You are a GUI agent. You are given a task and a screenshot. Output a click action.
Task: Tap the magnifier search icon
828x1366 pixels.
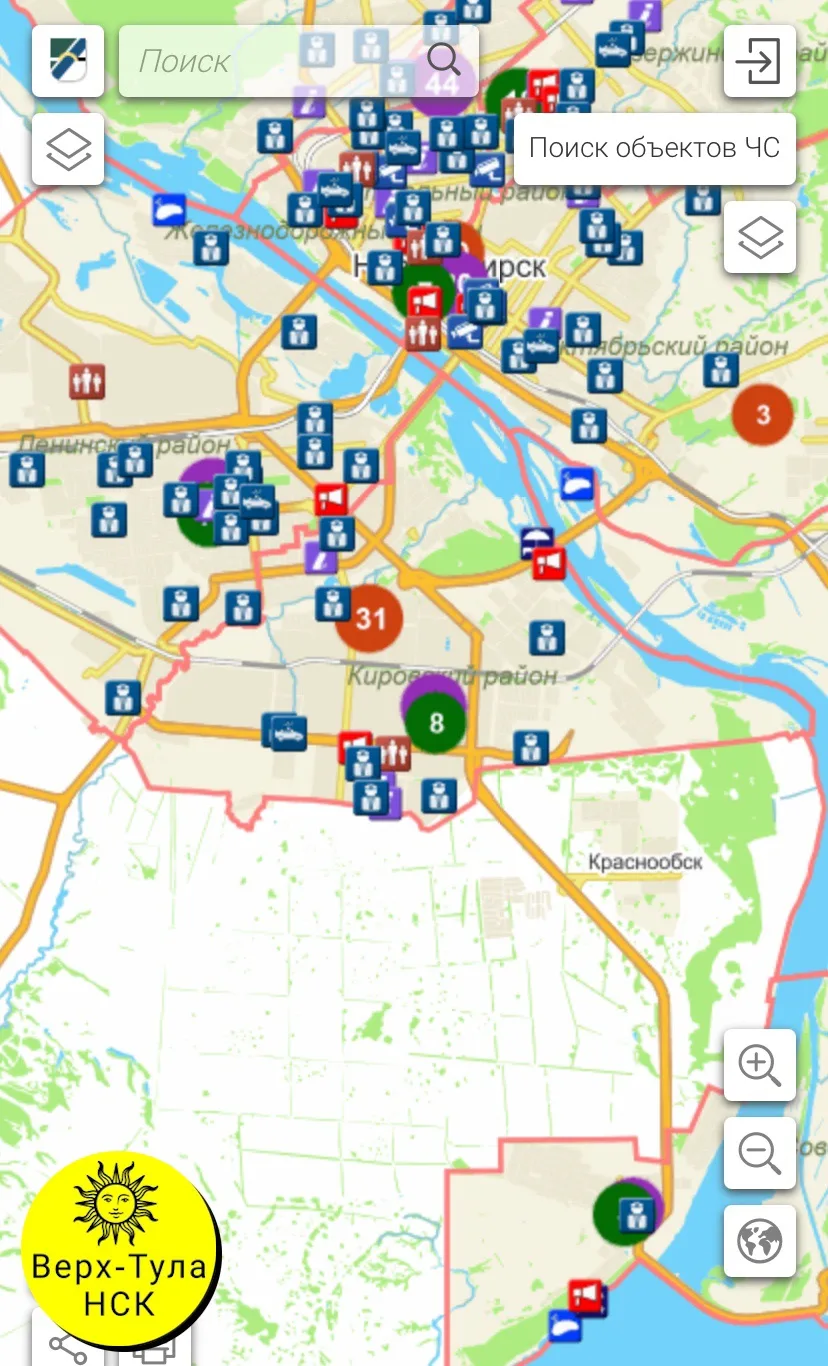pos(444,60)
